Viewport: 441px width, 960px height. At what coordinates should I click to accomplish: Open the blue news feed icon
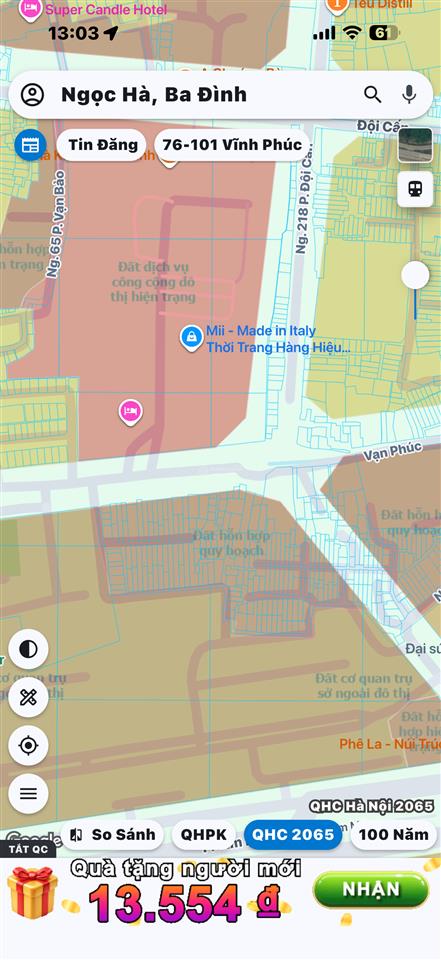coord(30,145)
